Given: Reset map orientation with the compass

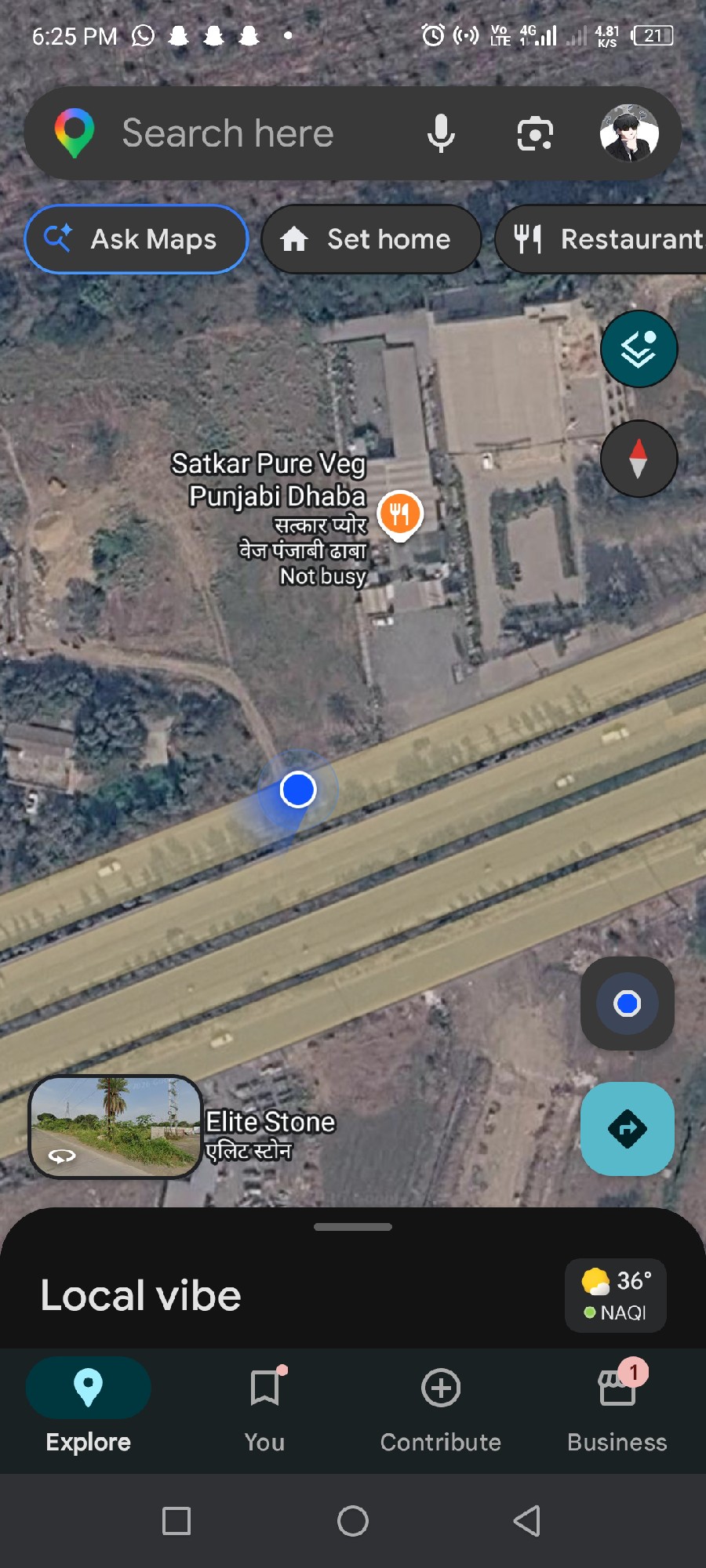Looking at the screenshot, I should tap(639, 459).
